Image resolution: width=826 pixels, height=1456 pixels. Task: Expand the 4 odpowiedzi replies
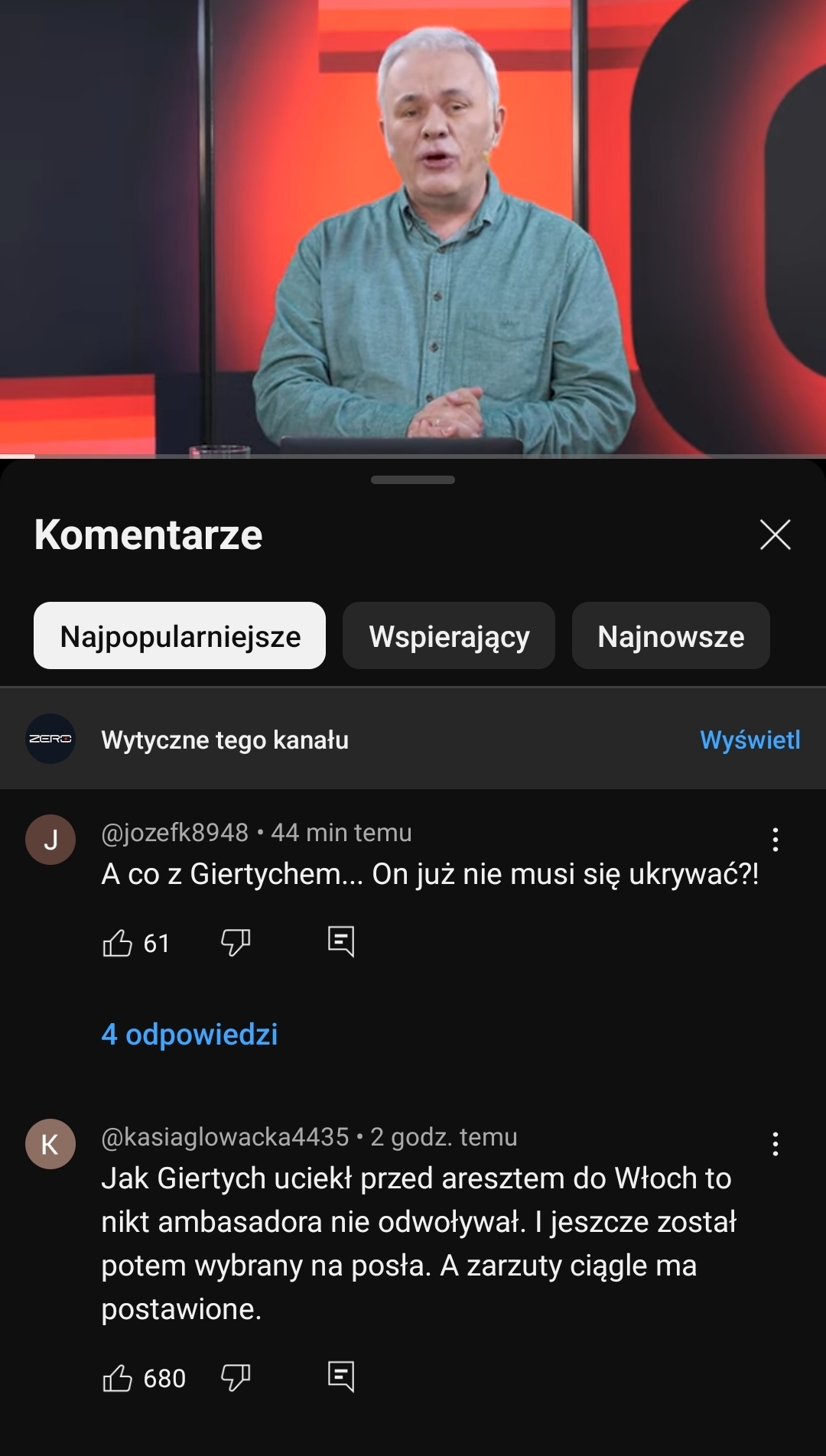coord(190,1034)
